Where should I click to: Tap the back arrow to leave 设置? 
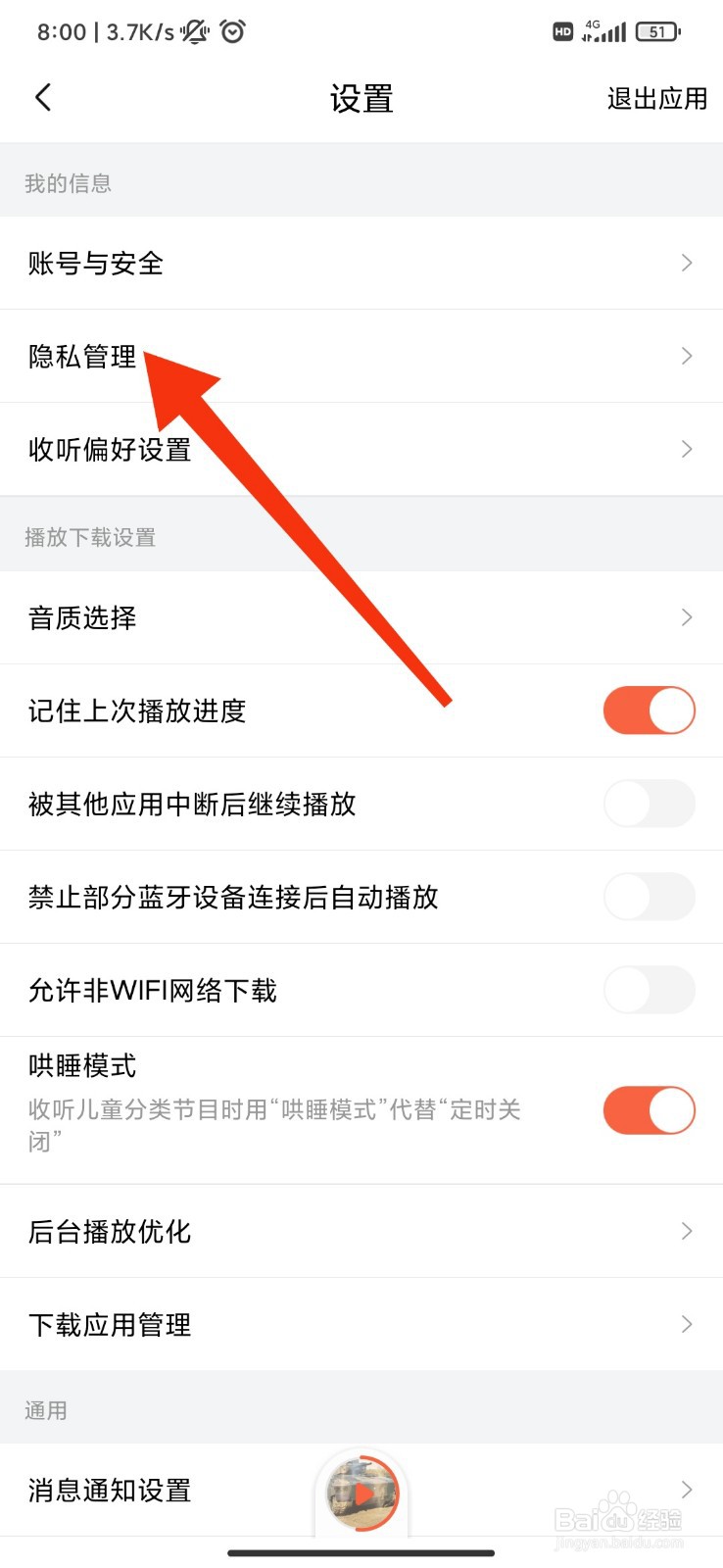42,97
